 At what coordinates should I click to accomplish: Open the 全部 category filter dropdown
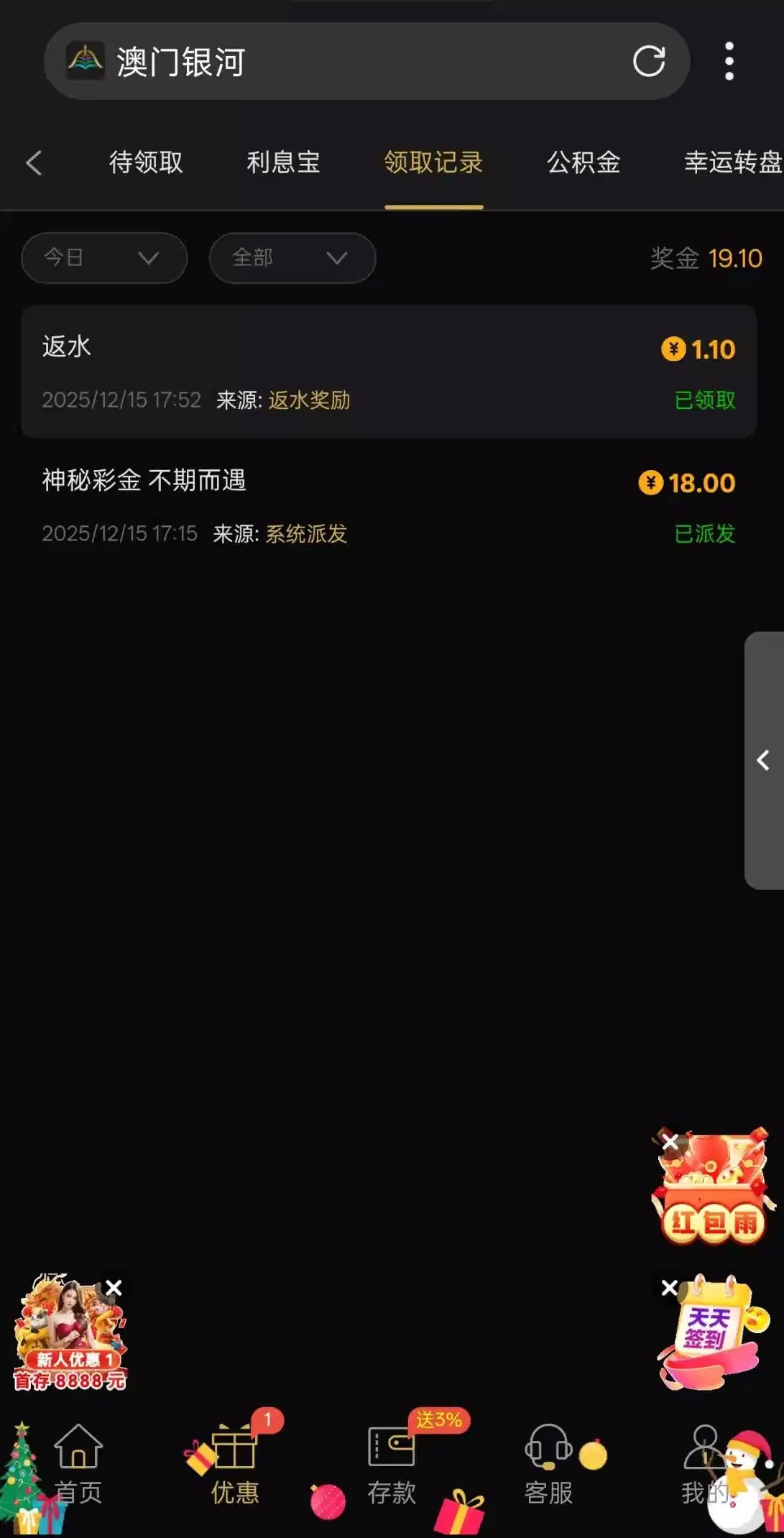(292, 258)
